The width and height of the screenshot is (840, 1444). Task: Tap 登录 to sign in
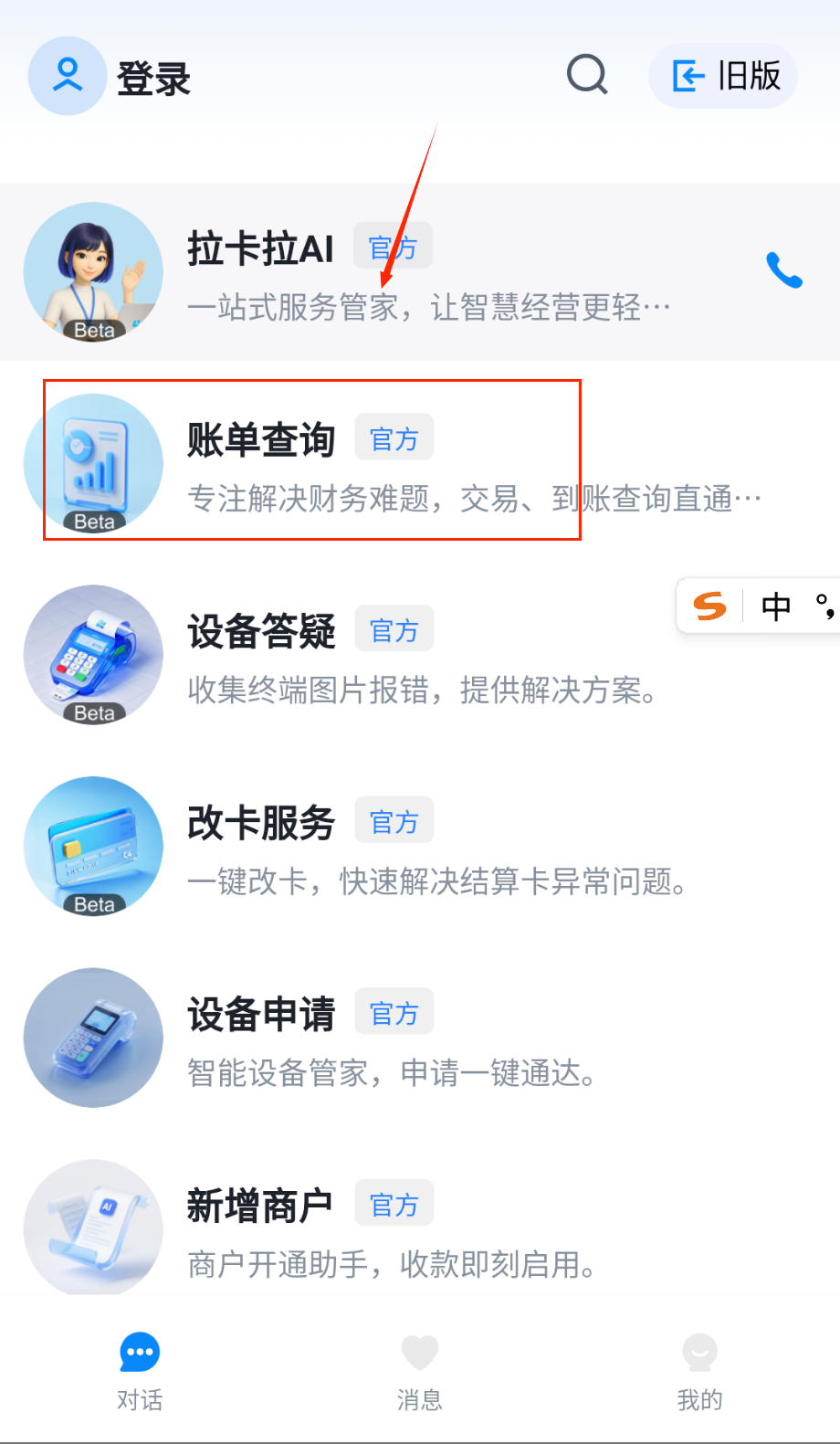coord(152,78)
